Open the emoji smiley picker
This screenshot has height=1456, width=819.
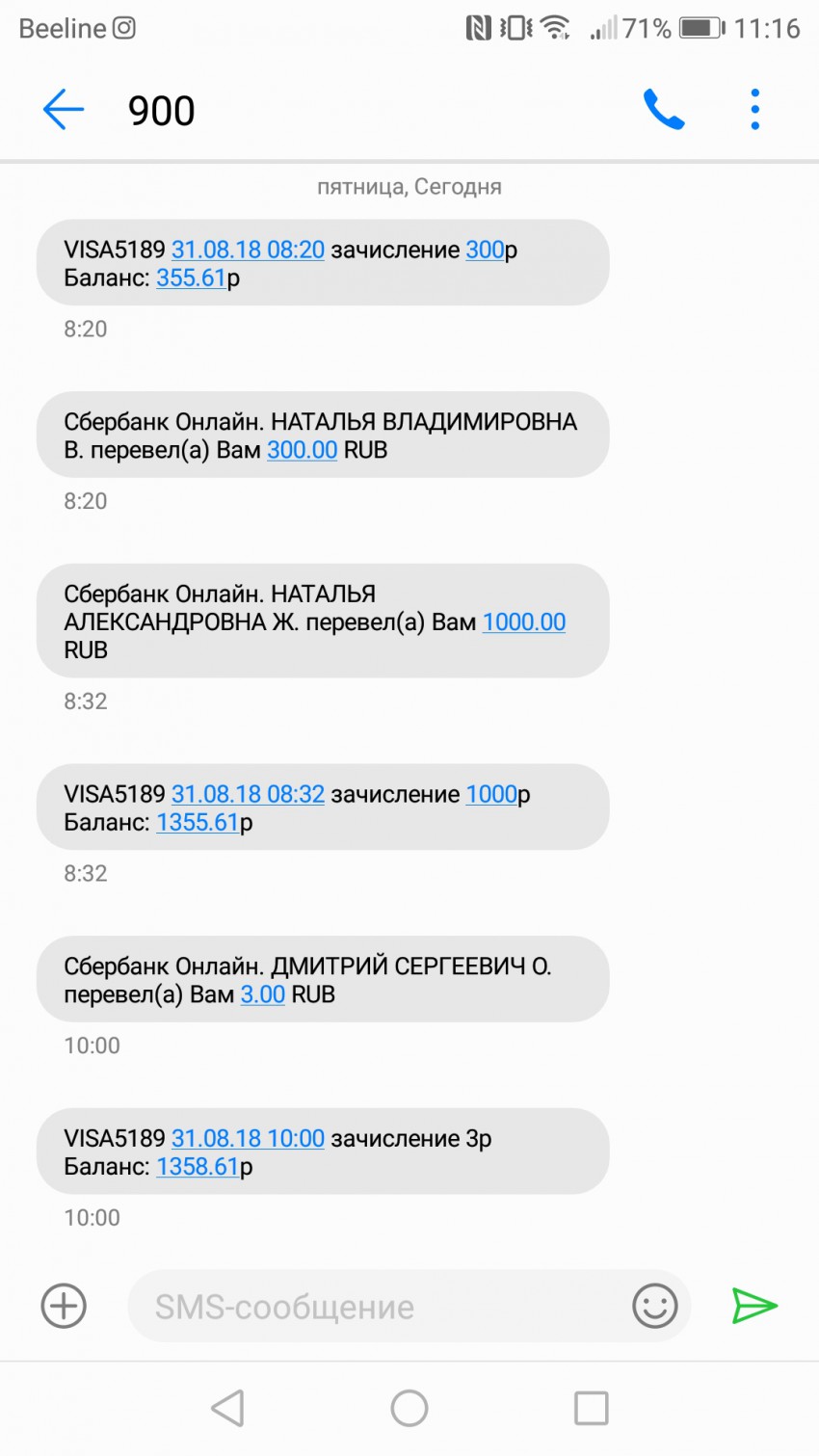pos(654,1307)
